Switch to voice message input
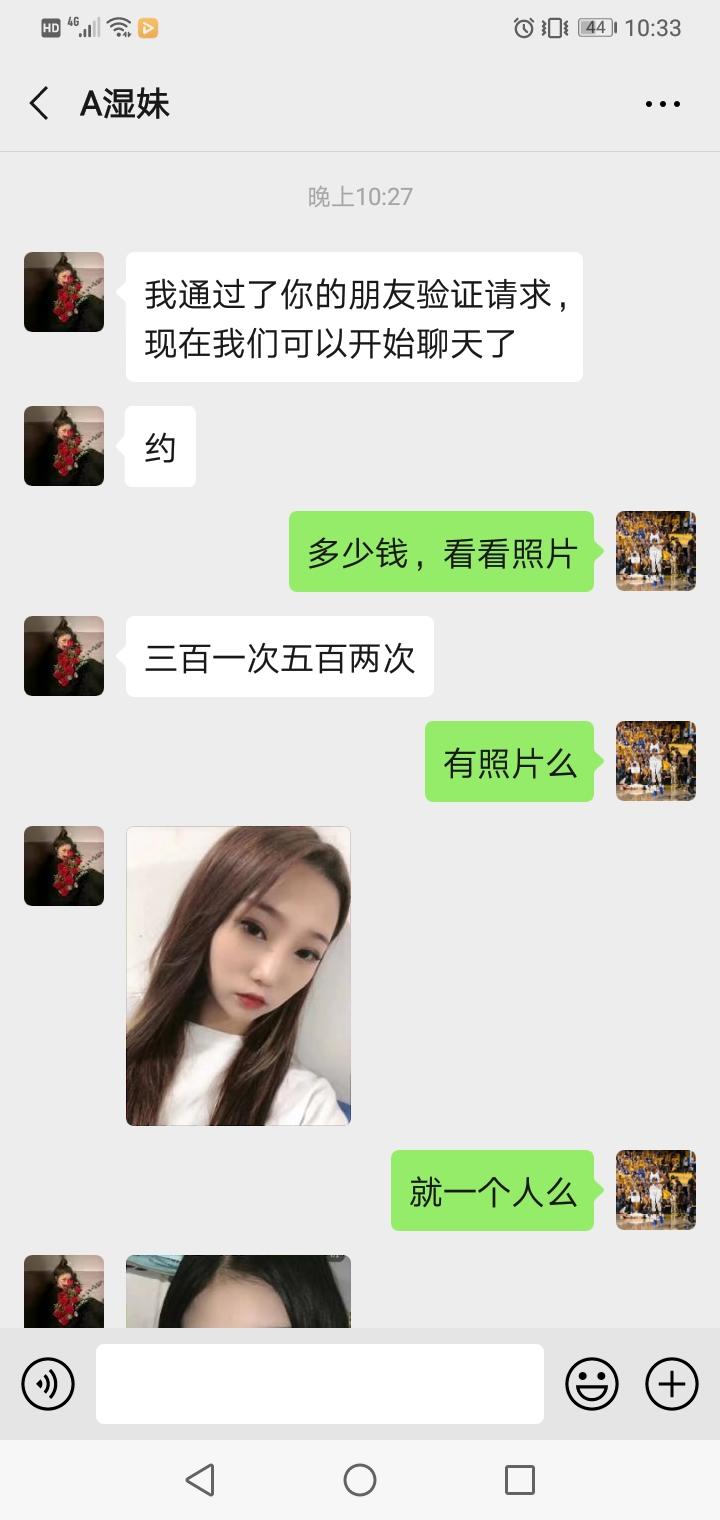 tap(48, 1384)
